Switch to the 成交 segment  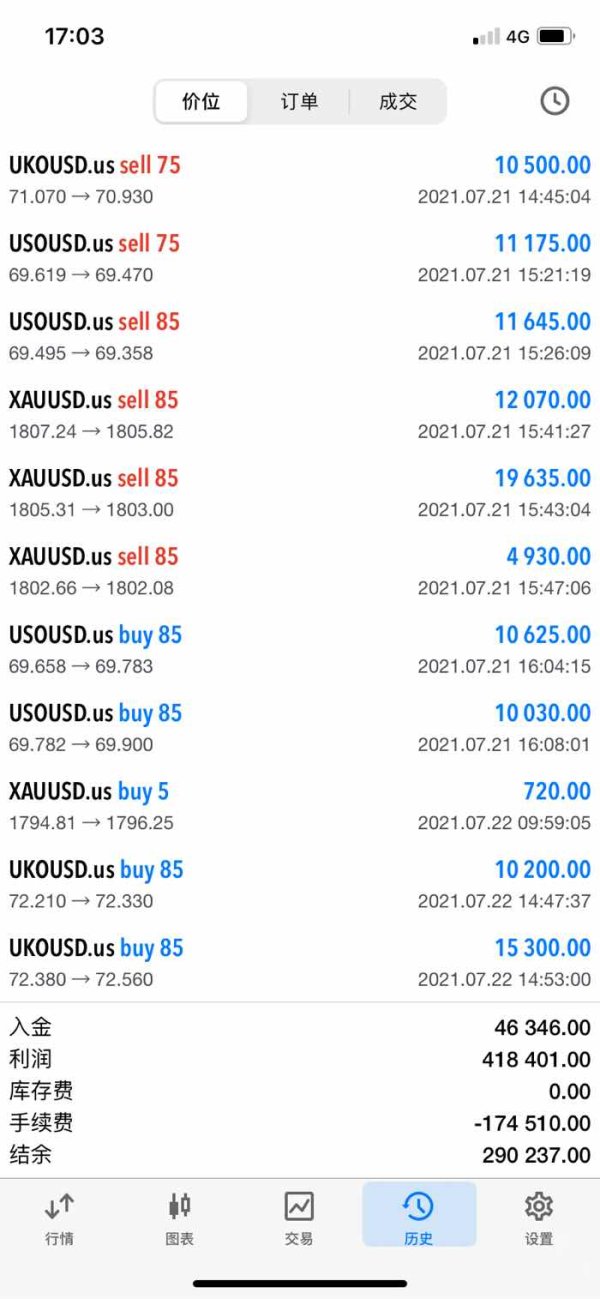(x=397, y=102)
